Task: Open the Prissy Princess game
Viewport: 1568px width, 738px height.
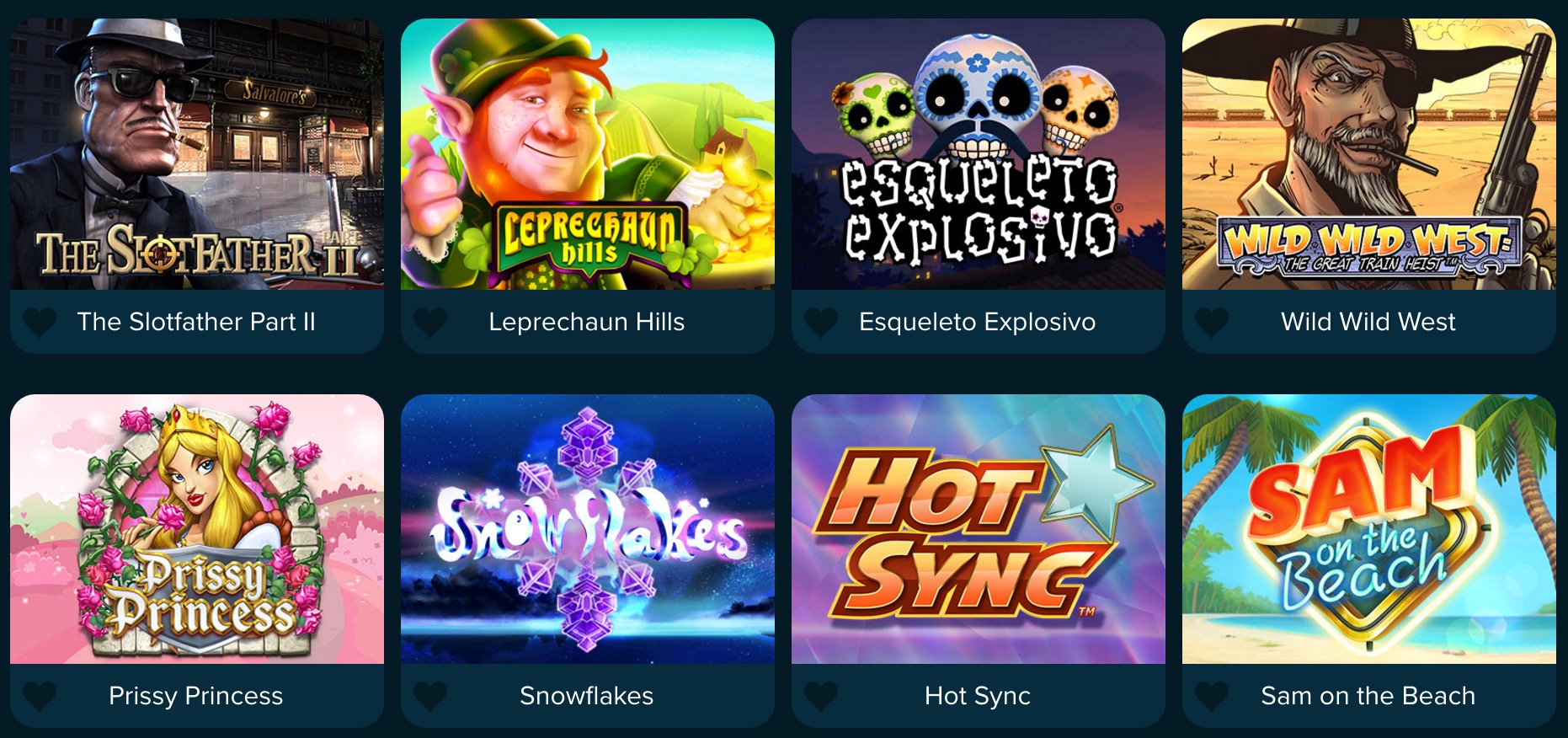Action: click(x=196, y=529)
